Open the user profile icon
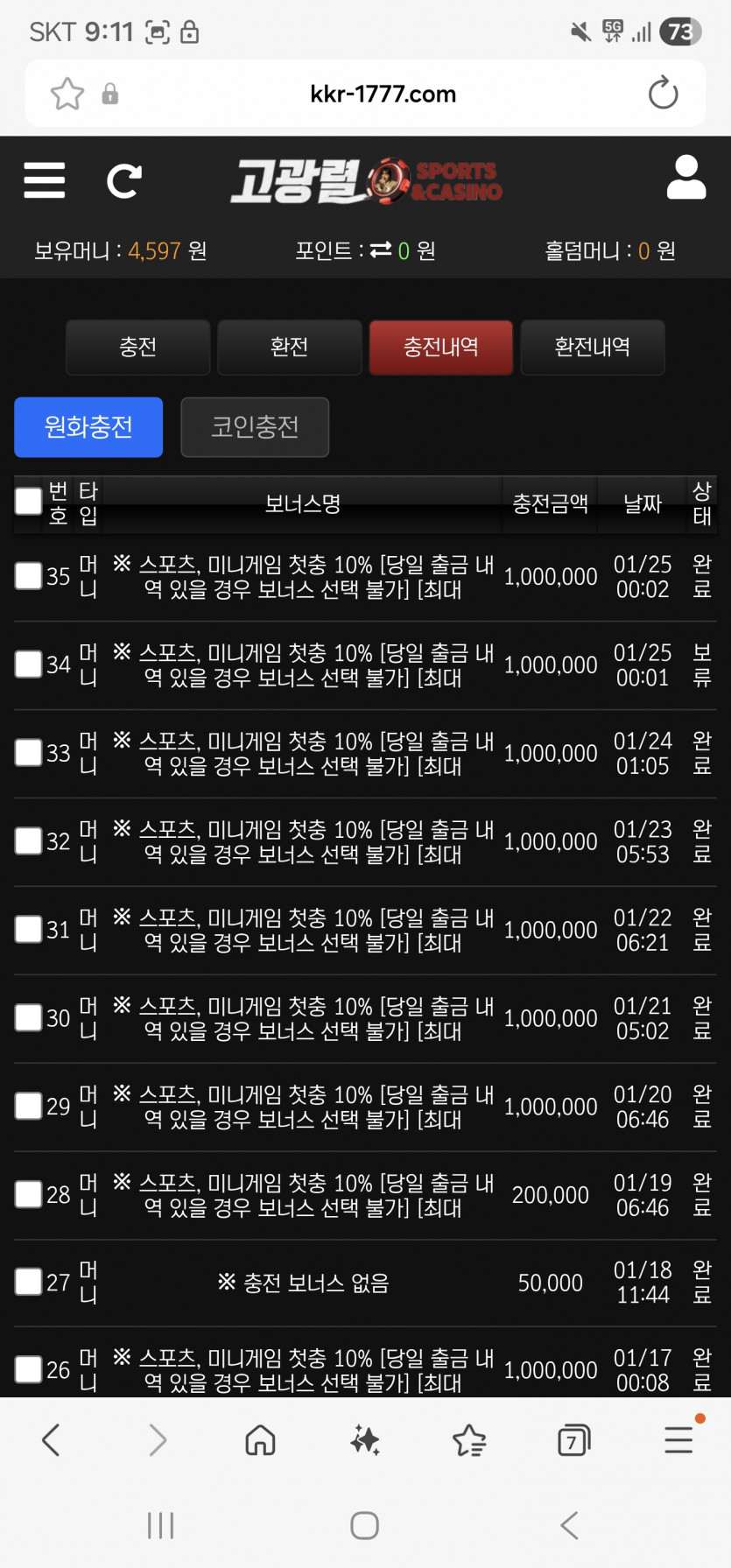This screenshot has height=1568, width=731. [686, 178]
